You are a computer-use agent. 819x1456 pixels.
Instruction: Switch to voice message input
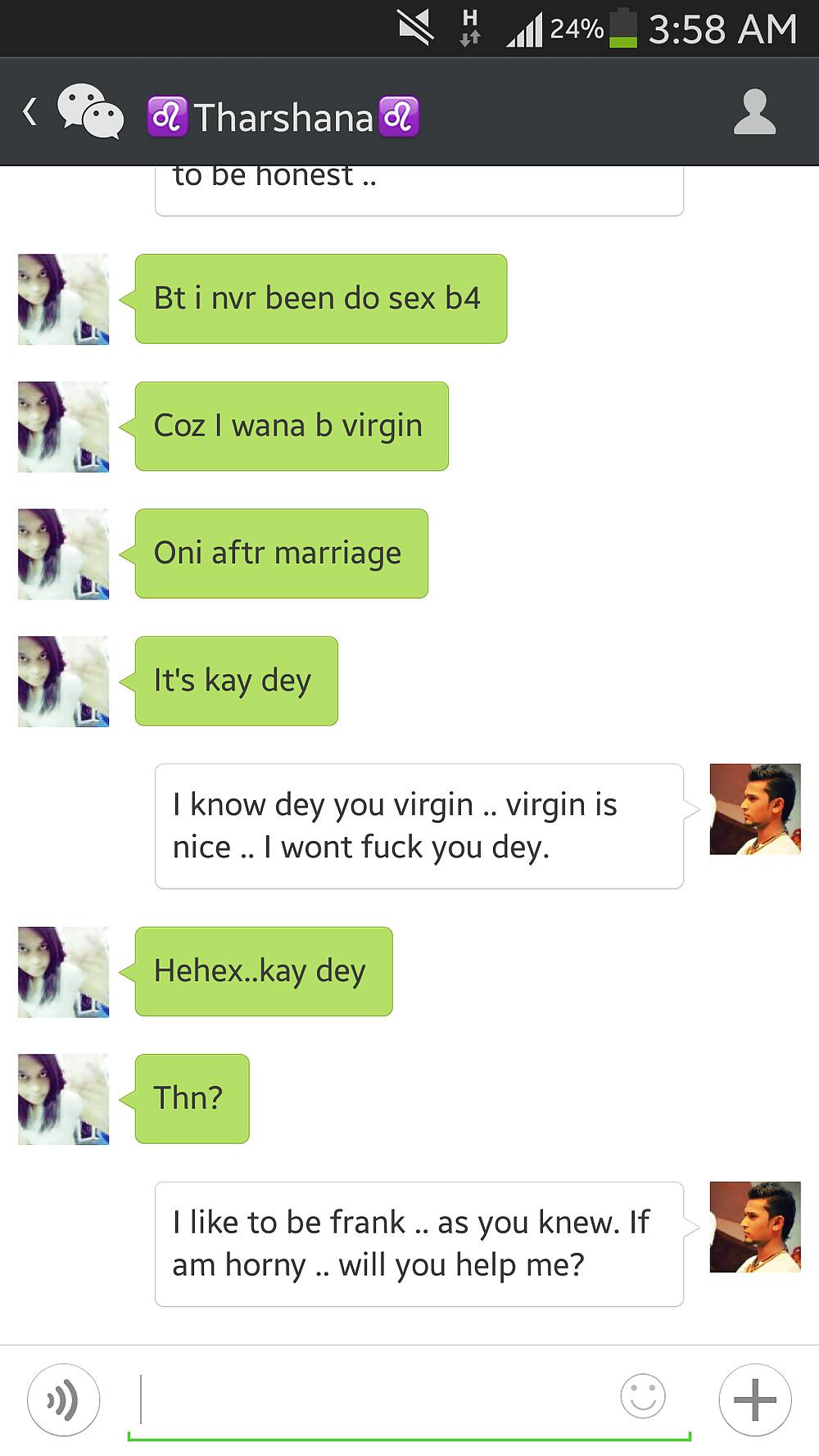pyautogui.click(x=64, y=1399)
